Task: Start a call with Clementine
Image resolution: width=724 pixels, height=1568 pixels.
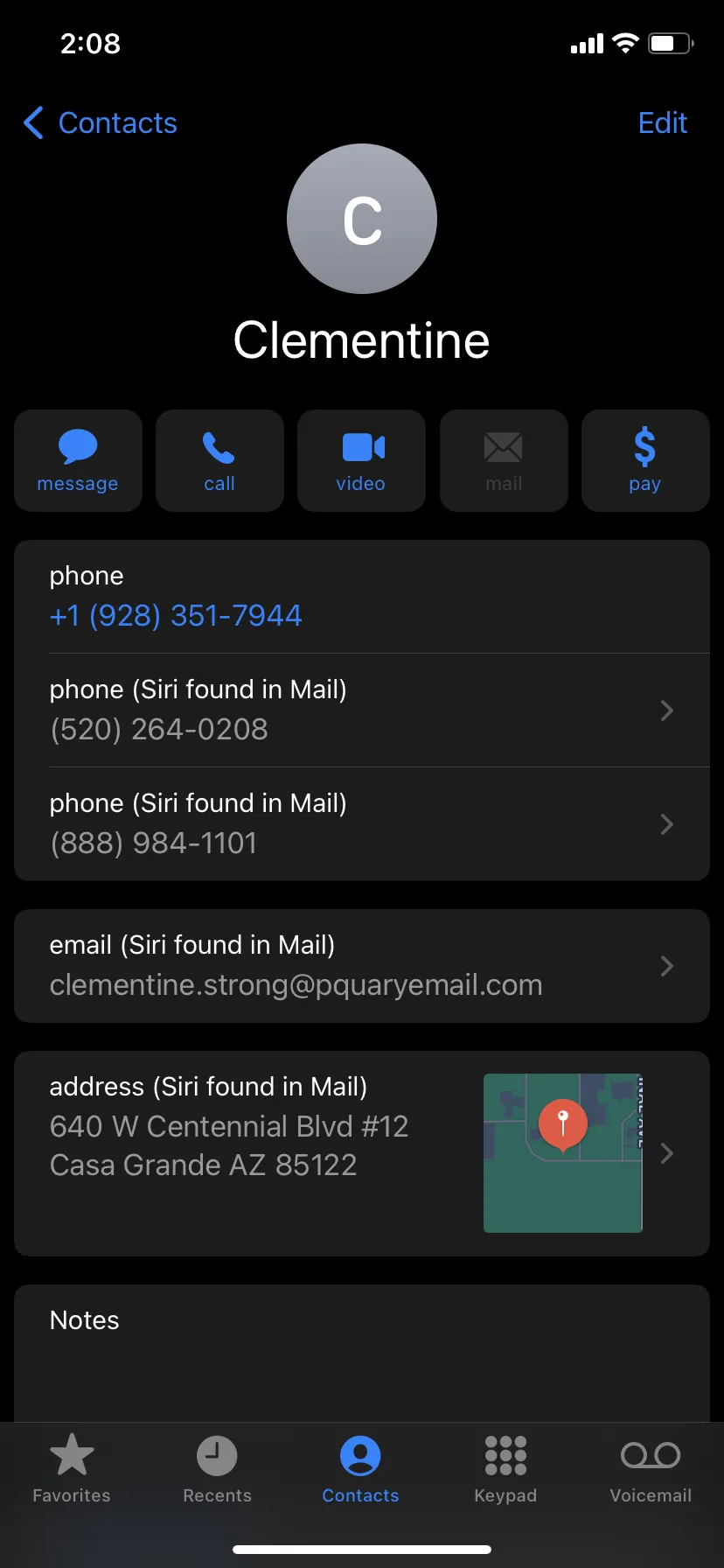Action: tap(219, 460)
